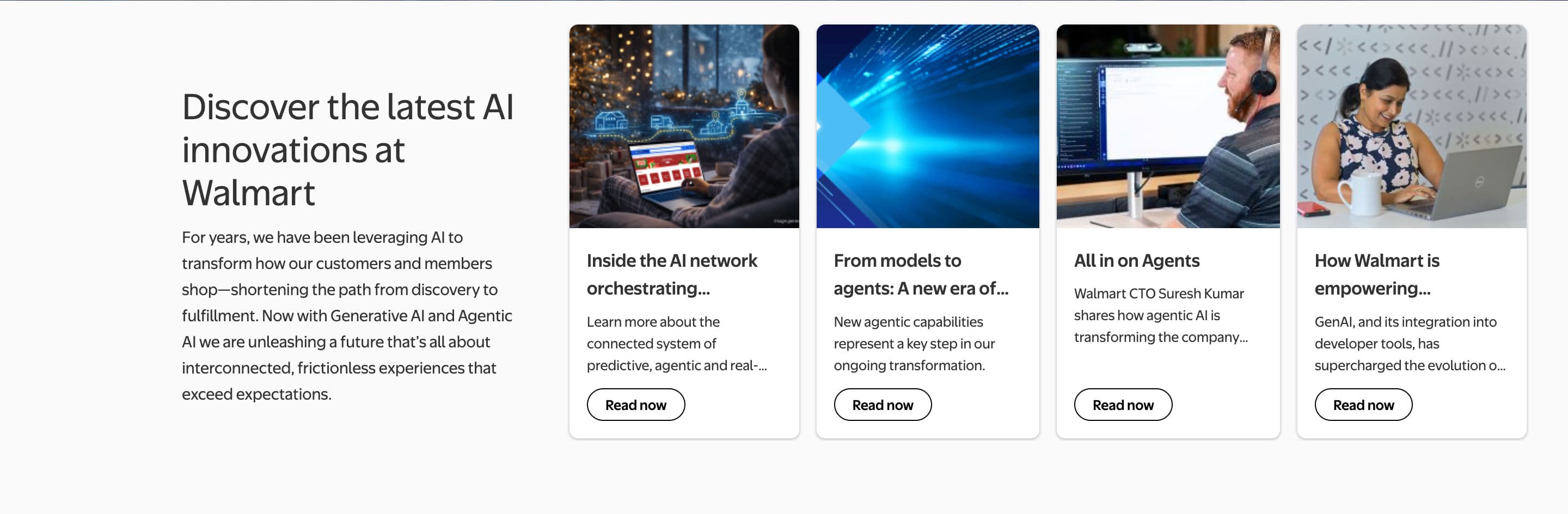Tap Read now under How Walmart is empowering

(1363, 405)
